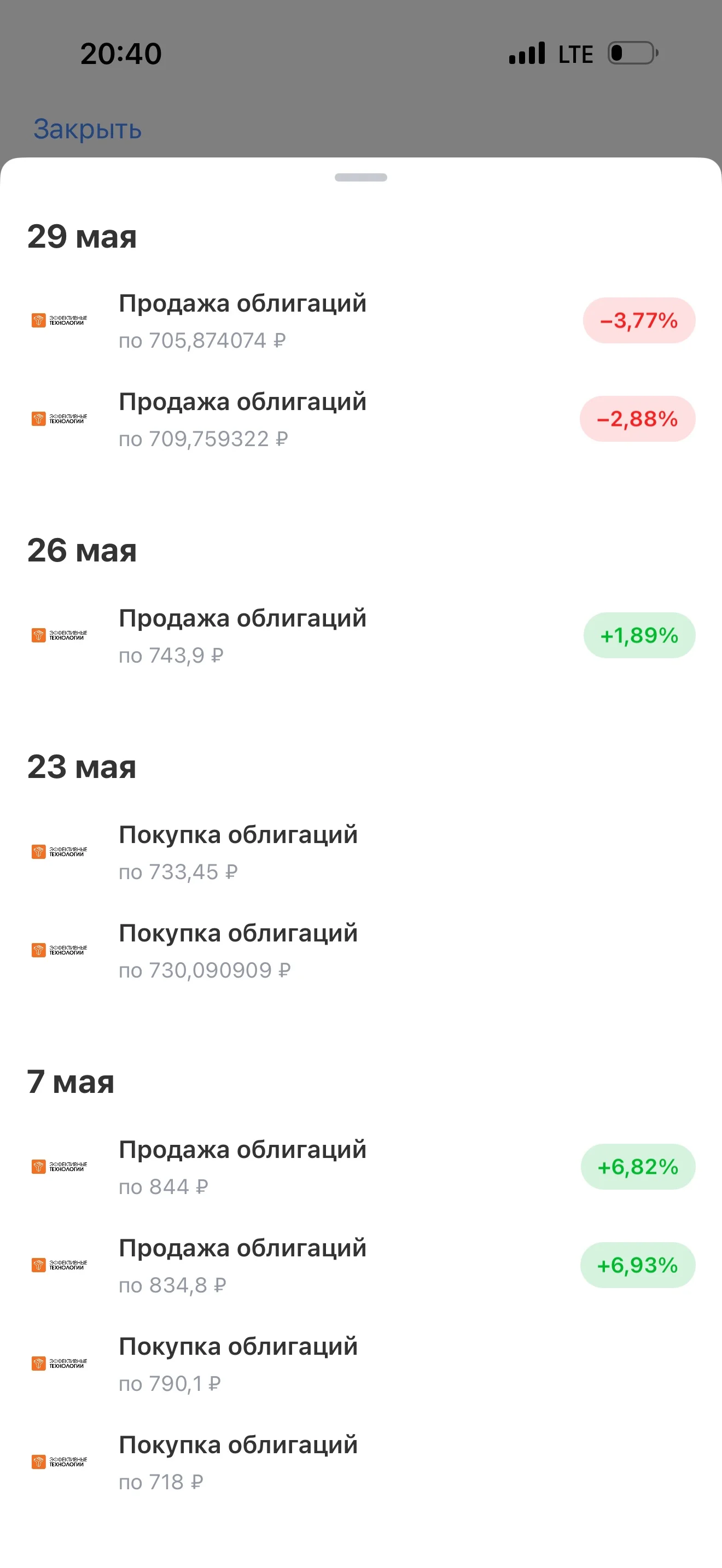
Task: Tap Закрыть to close the sheet
Action: (87, 129)
